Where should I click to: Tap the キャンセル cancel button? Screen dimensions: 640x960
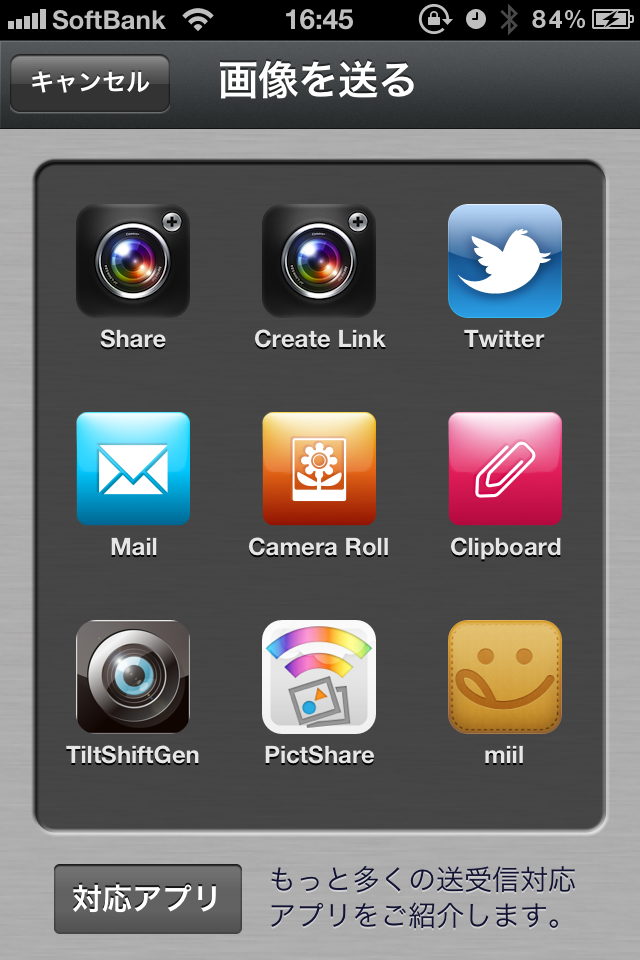(90, 83)
